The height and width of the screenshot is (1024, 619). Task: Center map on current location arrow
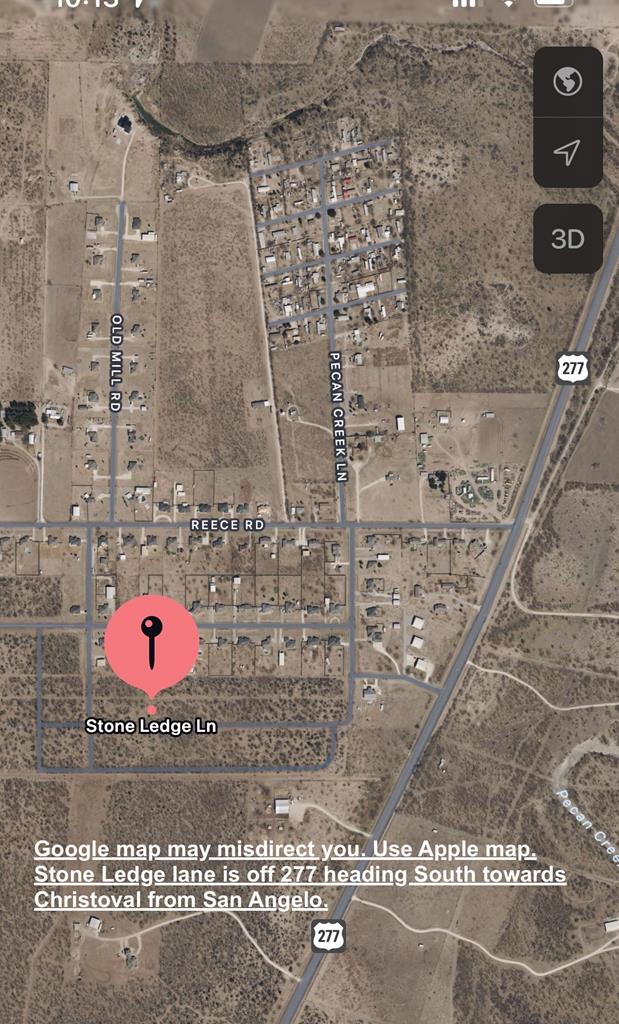[567, 152]
